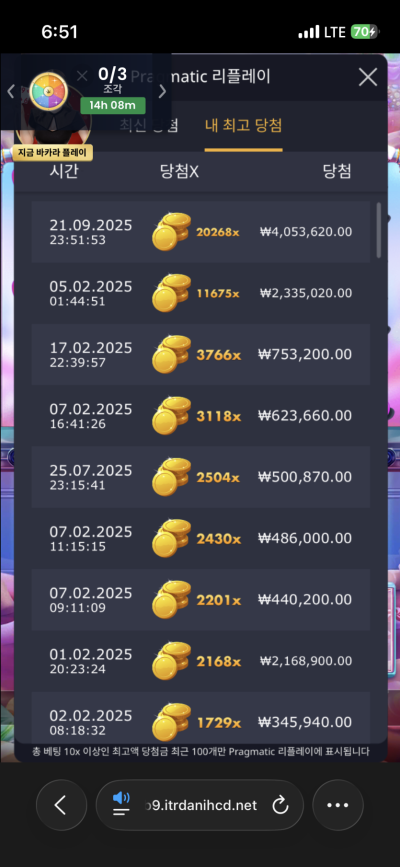This screenshot has width=400, height=867.
Task: Go to the previous promo with left arrow
Action: click(x=11, y=91)
